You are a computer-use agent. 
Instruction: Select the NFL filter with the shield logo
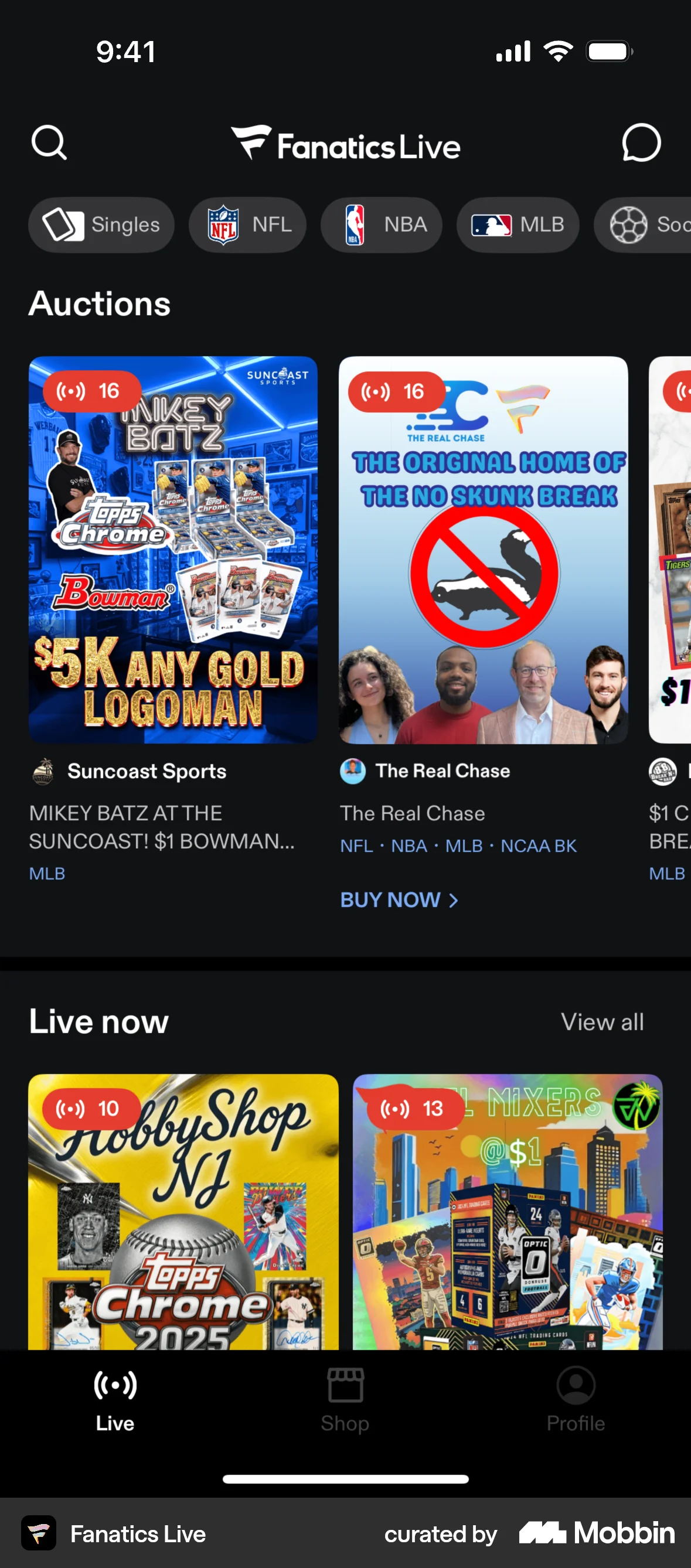pyautogui.click(x=247, y=224)
